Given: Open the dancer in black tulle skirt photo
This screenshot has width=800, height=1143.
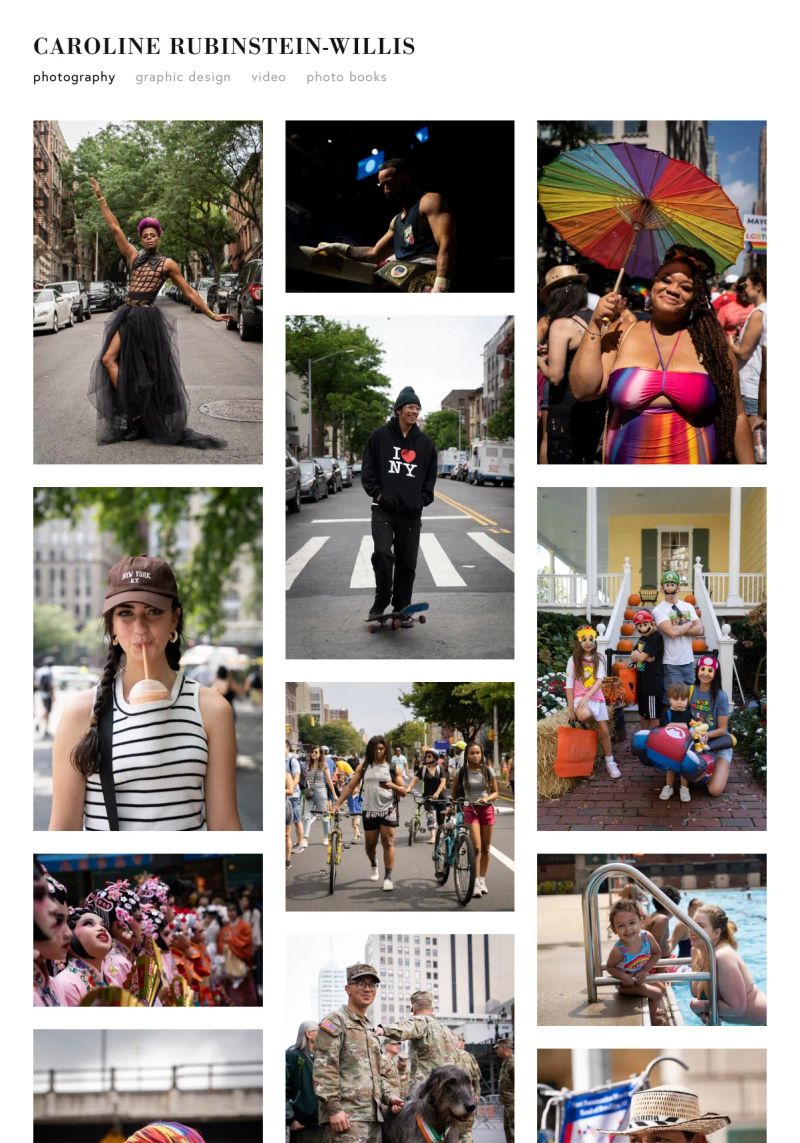Looking at the screenshot, I should tap(148, 292).
